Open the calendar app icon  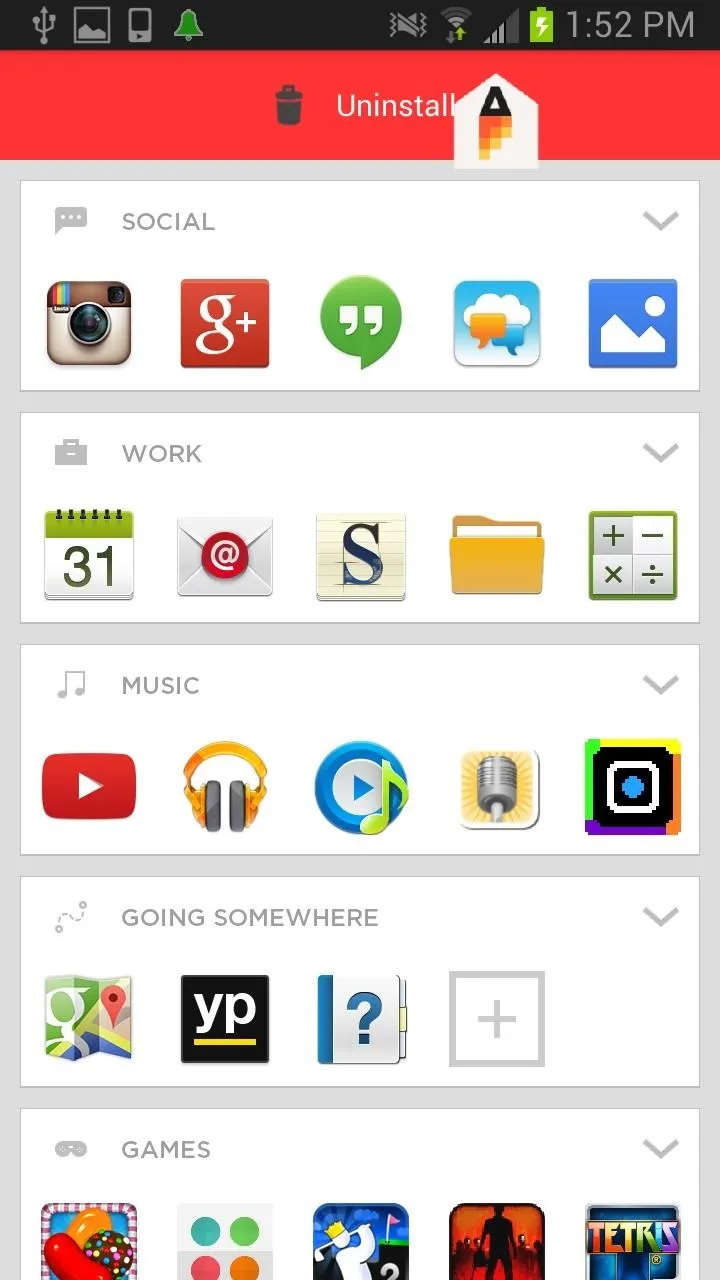pos(89,555)
